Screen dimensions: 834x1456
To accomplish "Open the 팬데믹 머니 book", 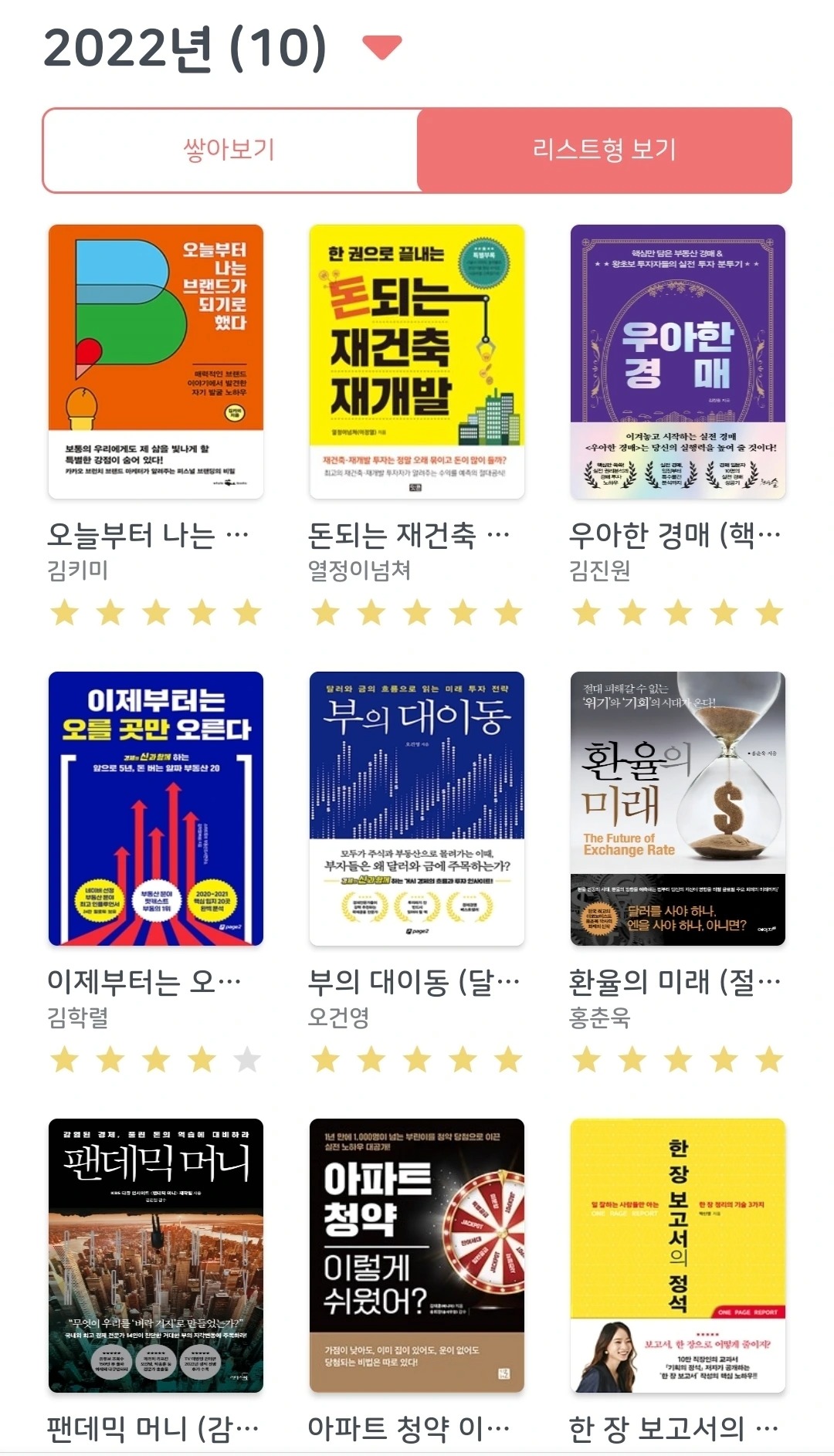I will click(x=156, y=1255).
